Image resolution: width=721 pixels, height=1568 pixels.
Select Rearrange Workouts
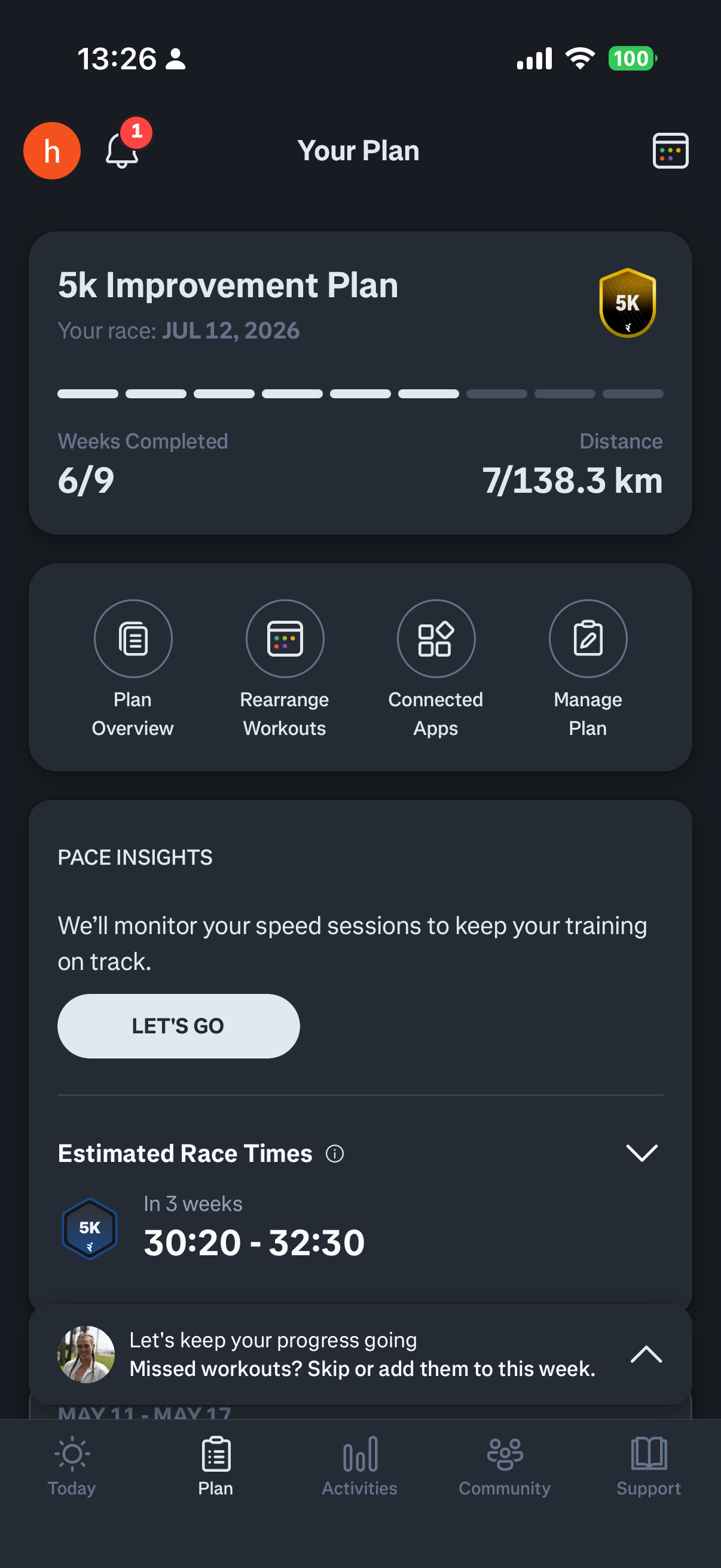pos(285,669)
